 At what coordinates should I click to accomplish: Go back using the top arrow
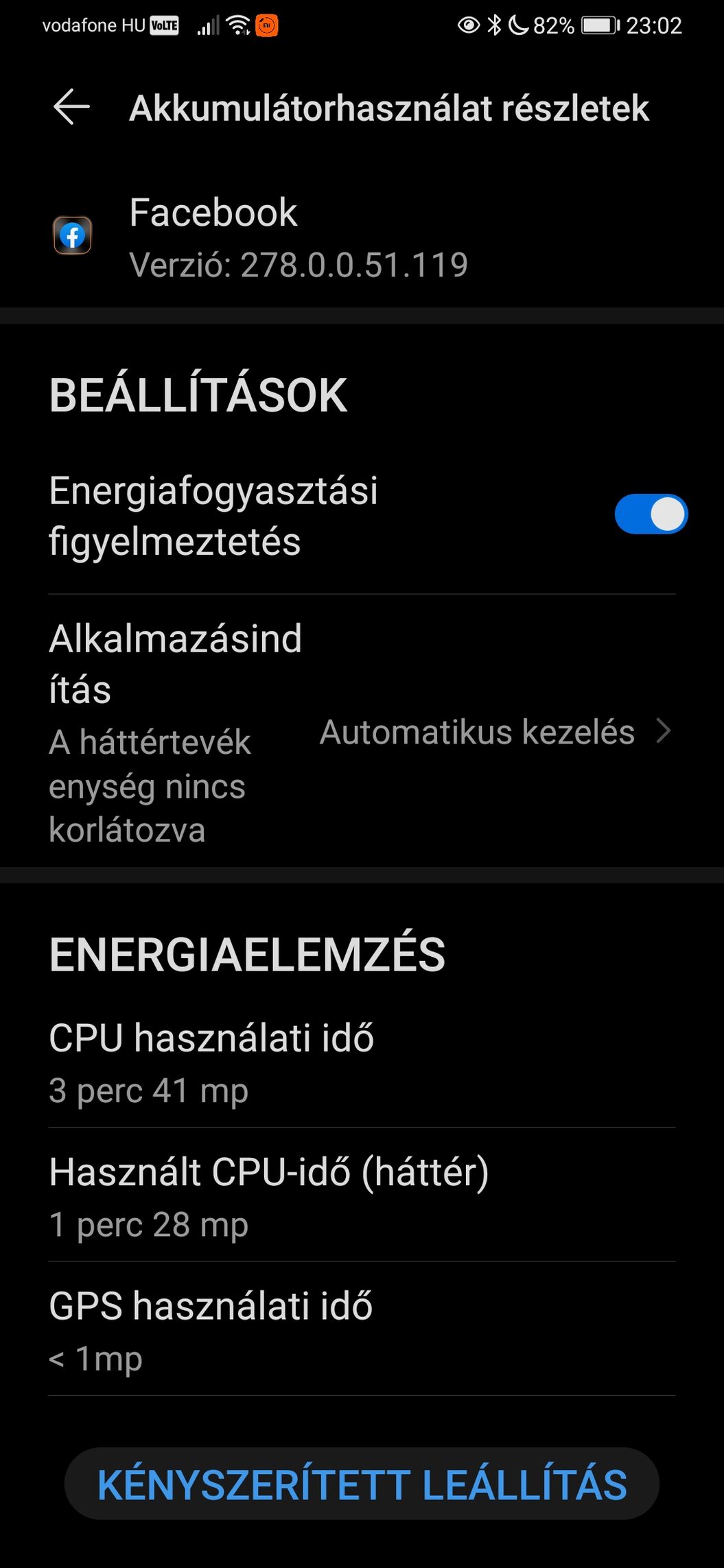[71, 108]
